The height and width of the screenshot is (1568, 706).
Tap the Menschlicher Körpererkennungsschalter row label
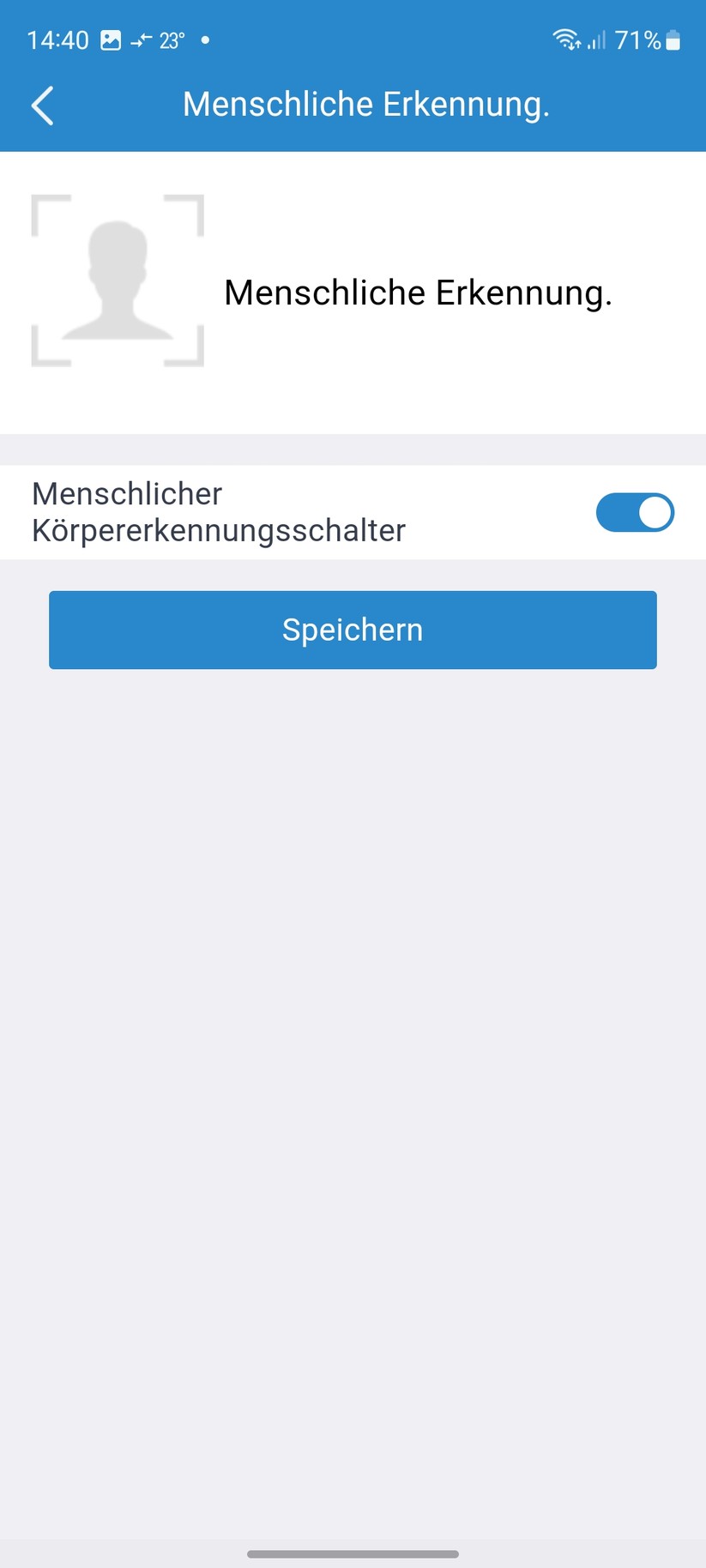tap(218, 512)
